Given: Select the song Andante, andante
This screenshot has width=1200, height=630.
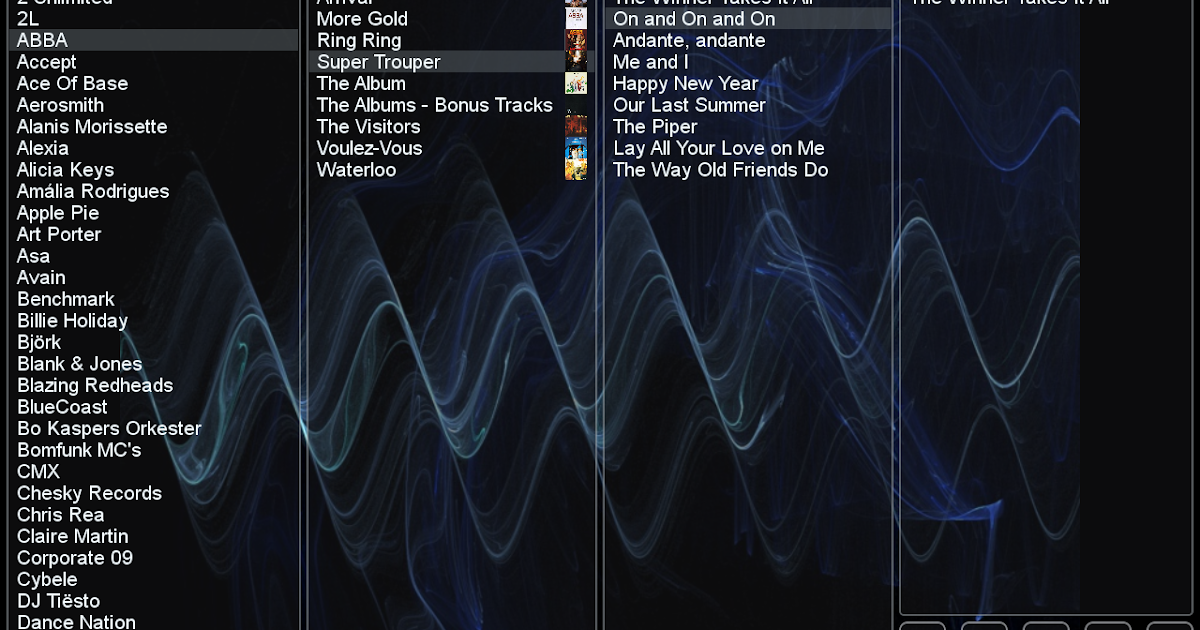Looking at the screenshot, I should (x=689, y=40).
